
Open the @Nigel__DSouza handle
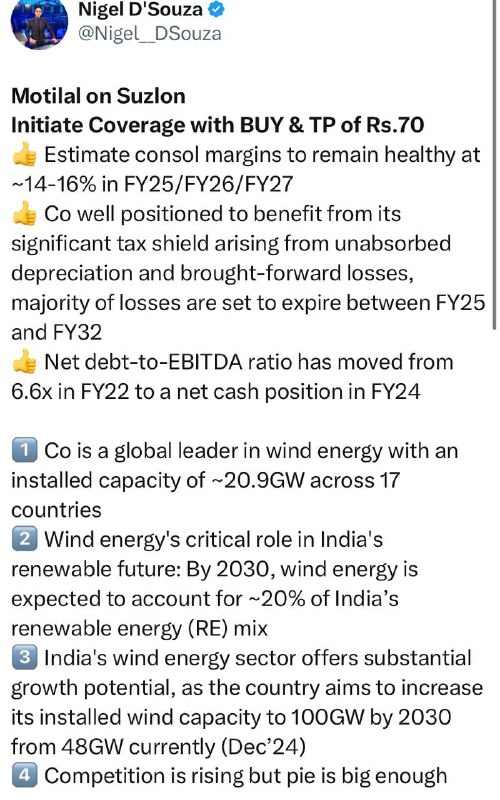149,34
